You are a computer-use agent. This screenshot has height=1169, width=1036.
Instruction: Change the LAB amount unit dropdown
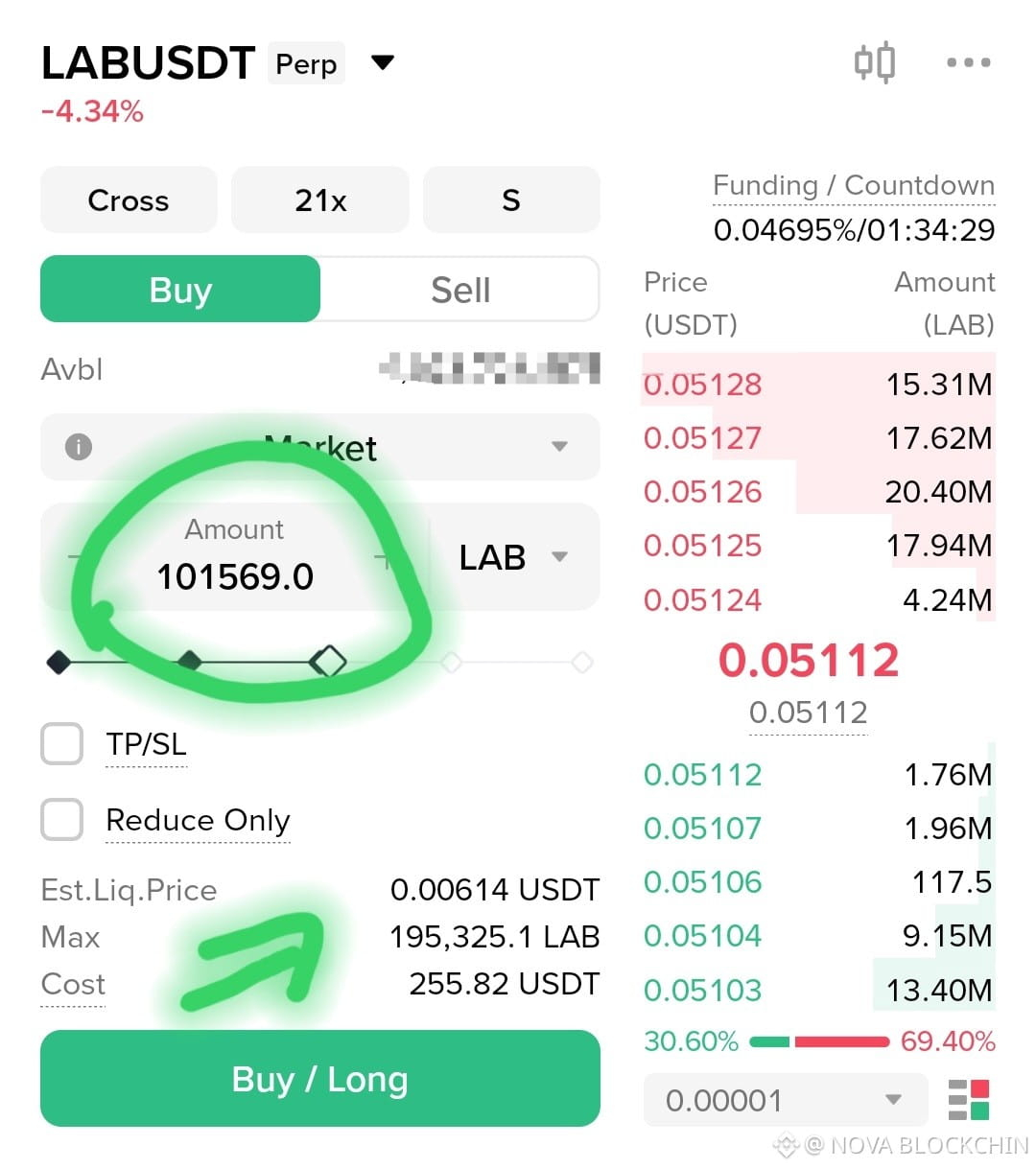(513, 557)
